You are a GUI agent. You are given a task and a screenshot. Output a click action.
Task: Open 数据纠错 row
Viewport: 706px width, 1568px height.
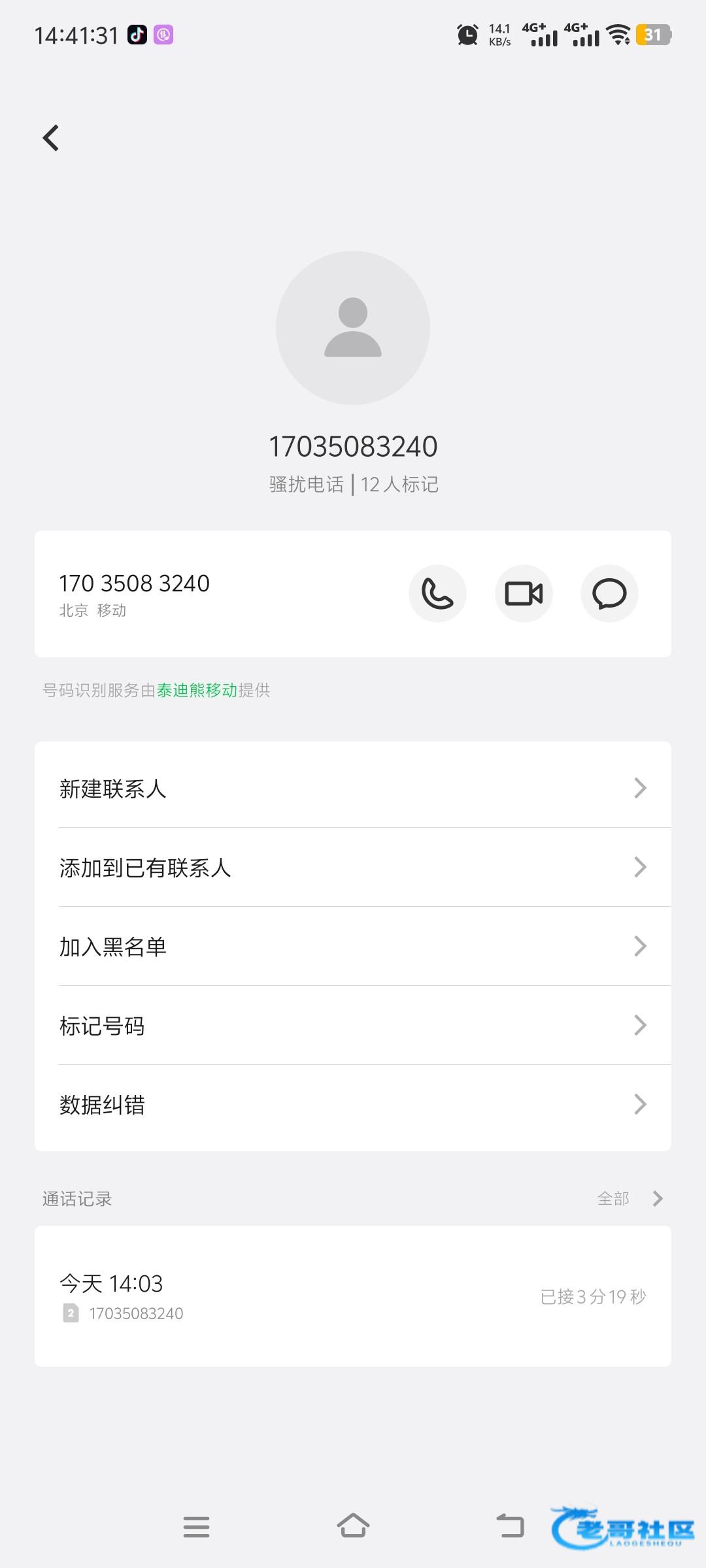click(353, 1104)
